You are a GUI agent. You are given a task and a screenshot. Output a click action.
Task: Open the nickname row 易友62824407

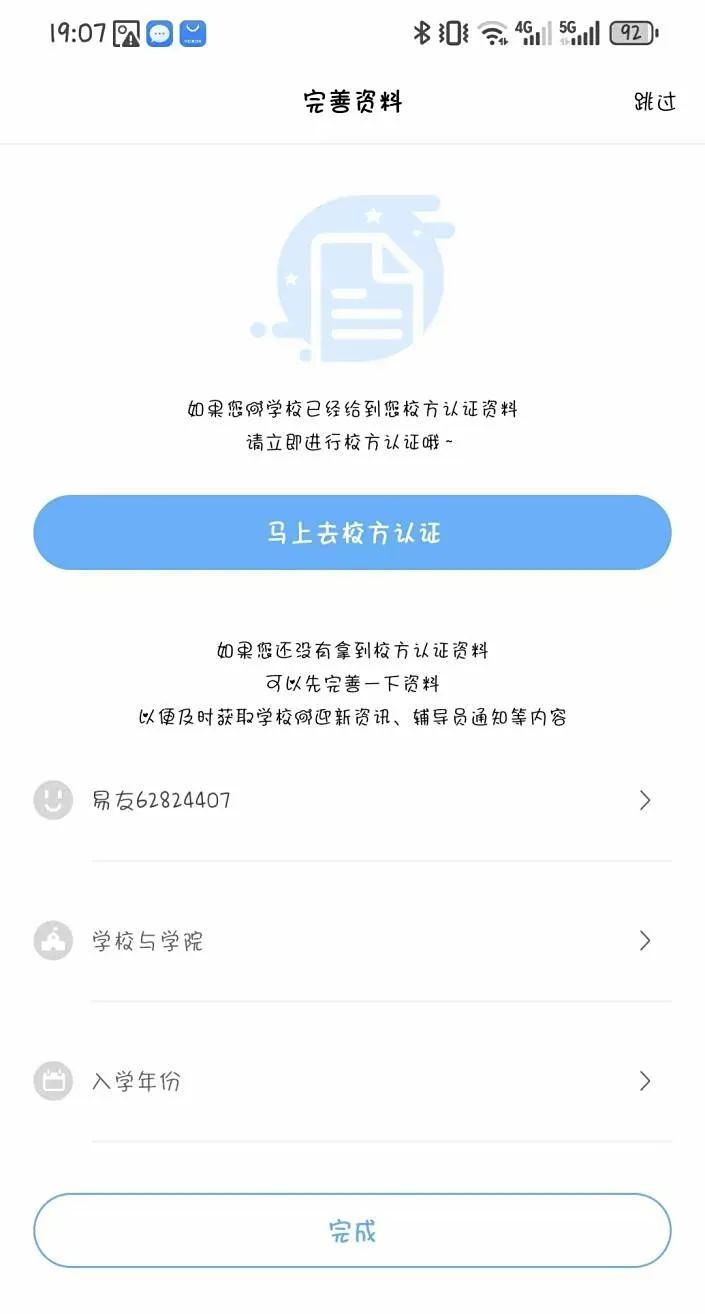(352, 800)
